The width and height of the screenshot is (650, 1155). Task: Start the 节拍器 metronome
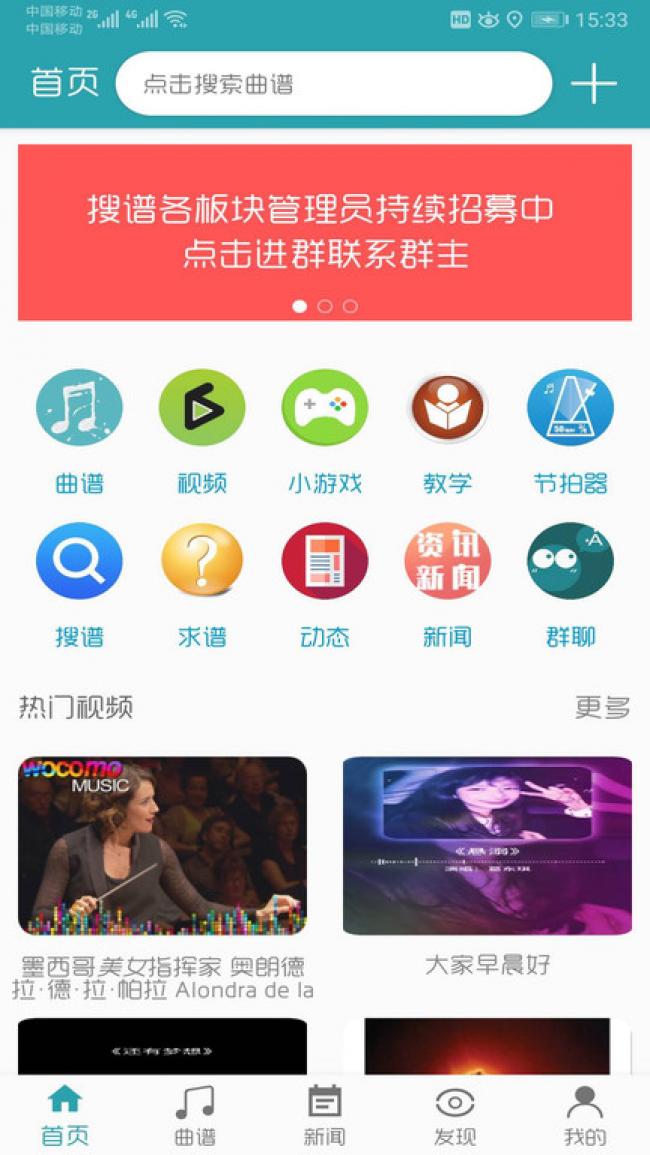[x=570, y=409]
